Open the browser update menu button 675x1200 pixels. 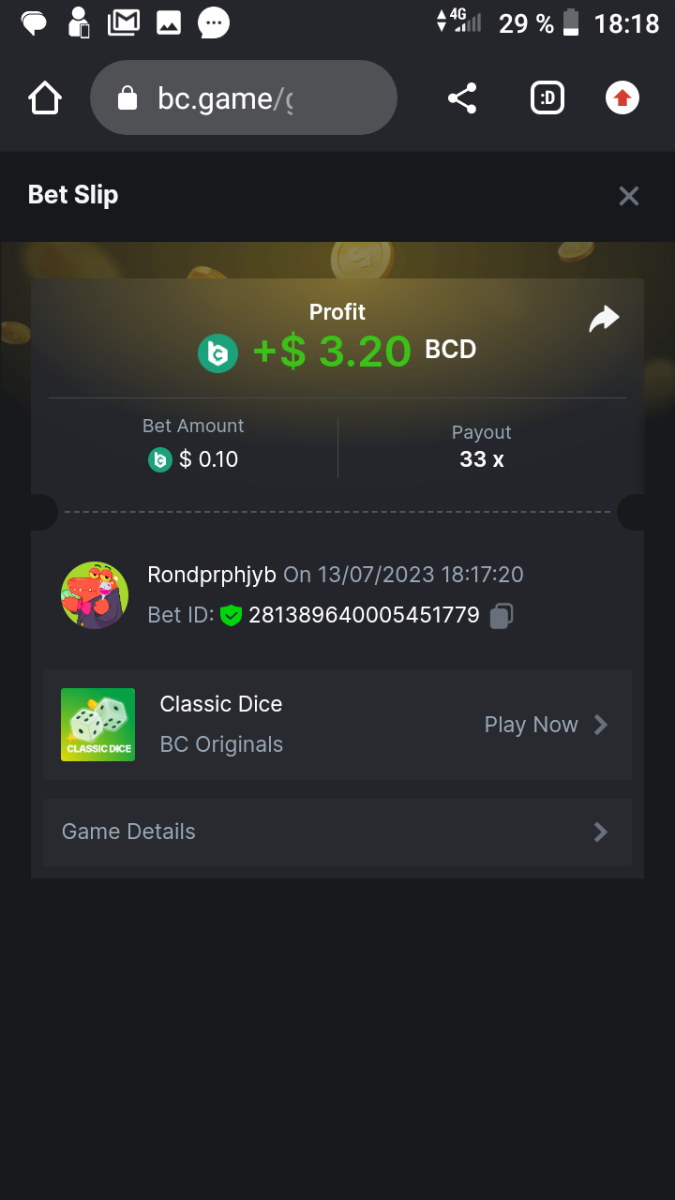click(x=622, y=98)
